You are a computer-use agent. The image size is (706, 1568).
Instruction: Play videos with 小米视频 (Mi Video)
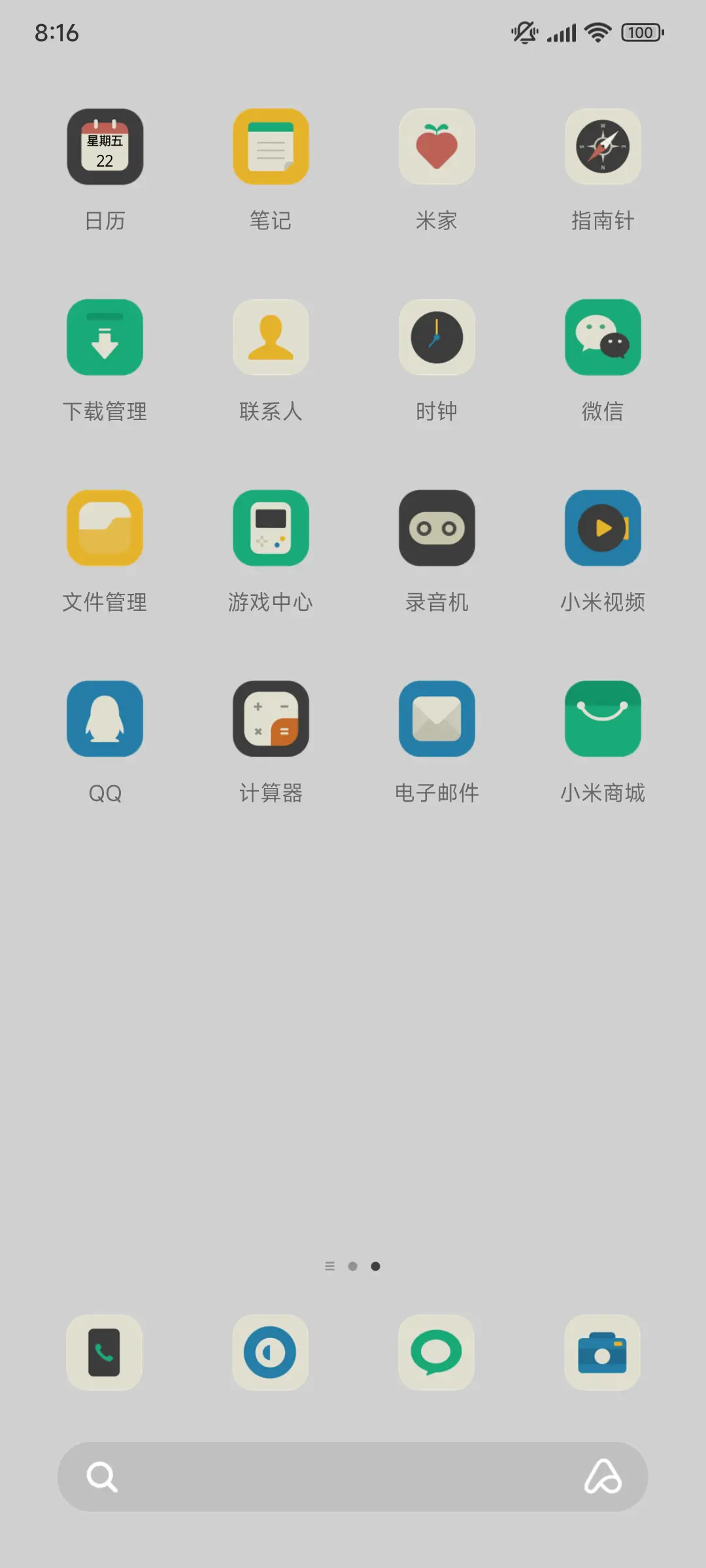pyautogui.click(x=603, y=528)
